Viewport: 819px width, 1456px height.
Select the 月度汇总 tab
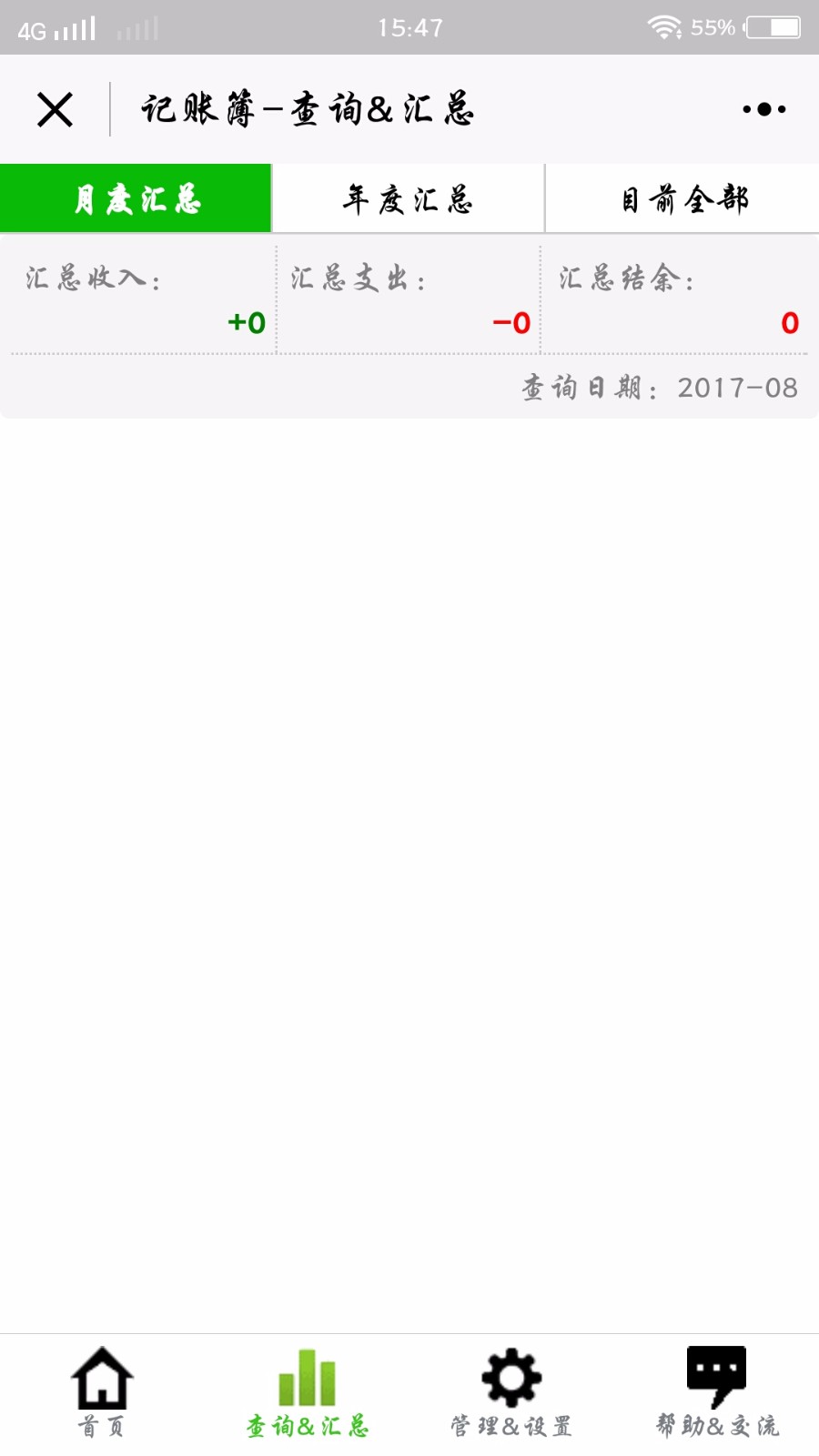click(136, 198)
